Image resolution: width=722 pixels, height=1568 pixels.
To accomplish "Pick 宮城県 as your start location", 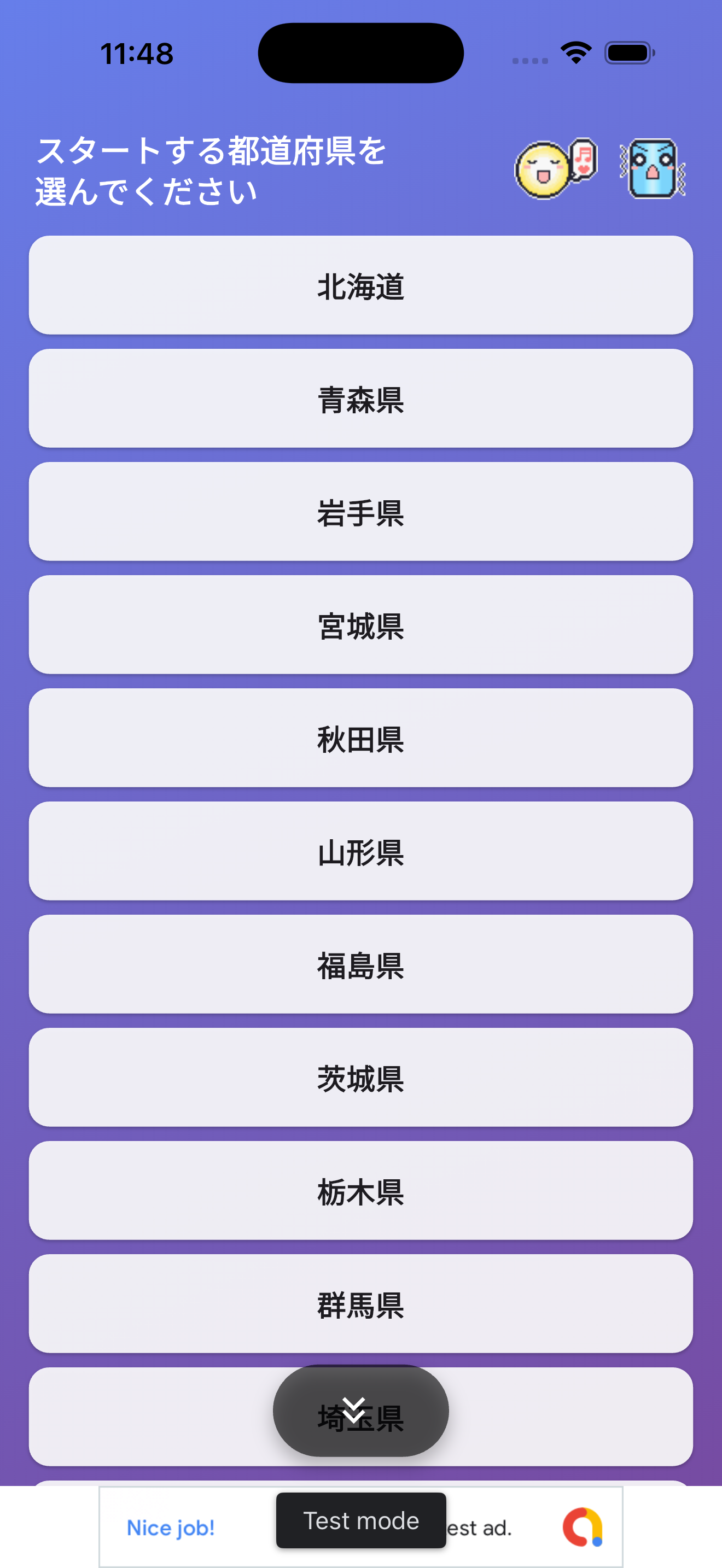I will (x=360, y=625).
